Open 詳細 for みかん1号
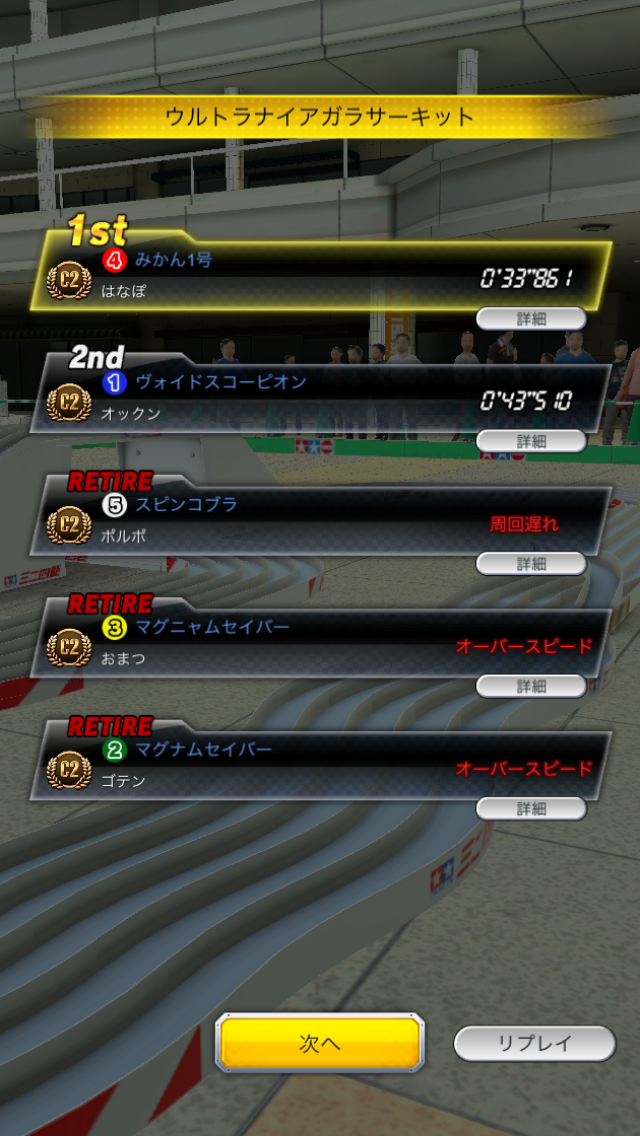The height and width of the screenshot is (1136, 640). pos(531,319)
